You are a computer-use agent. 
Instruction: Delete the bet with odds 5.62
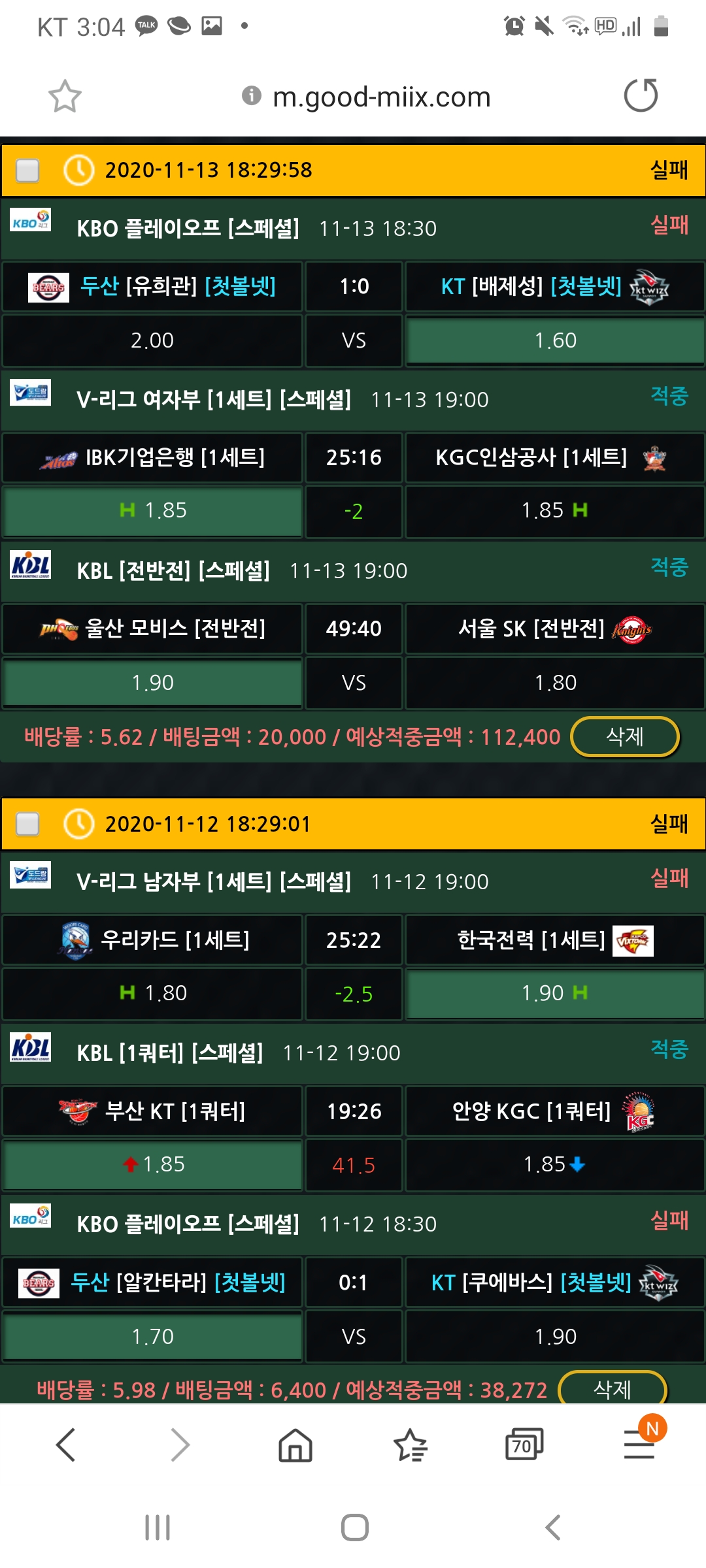[624, 737]
